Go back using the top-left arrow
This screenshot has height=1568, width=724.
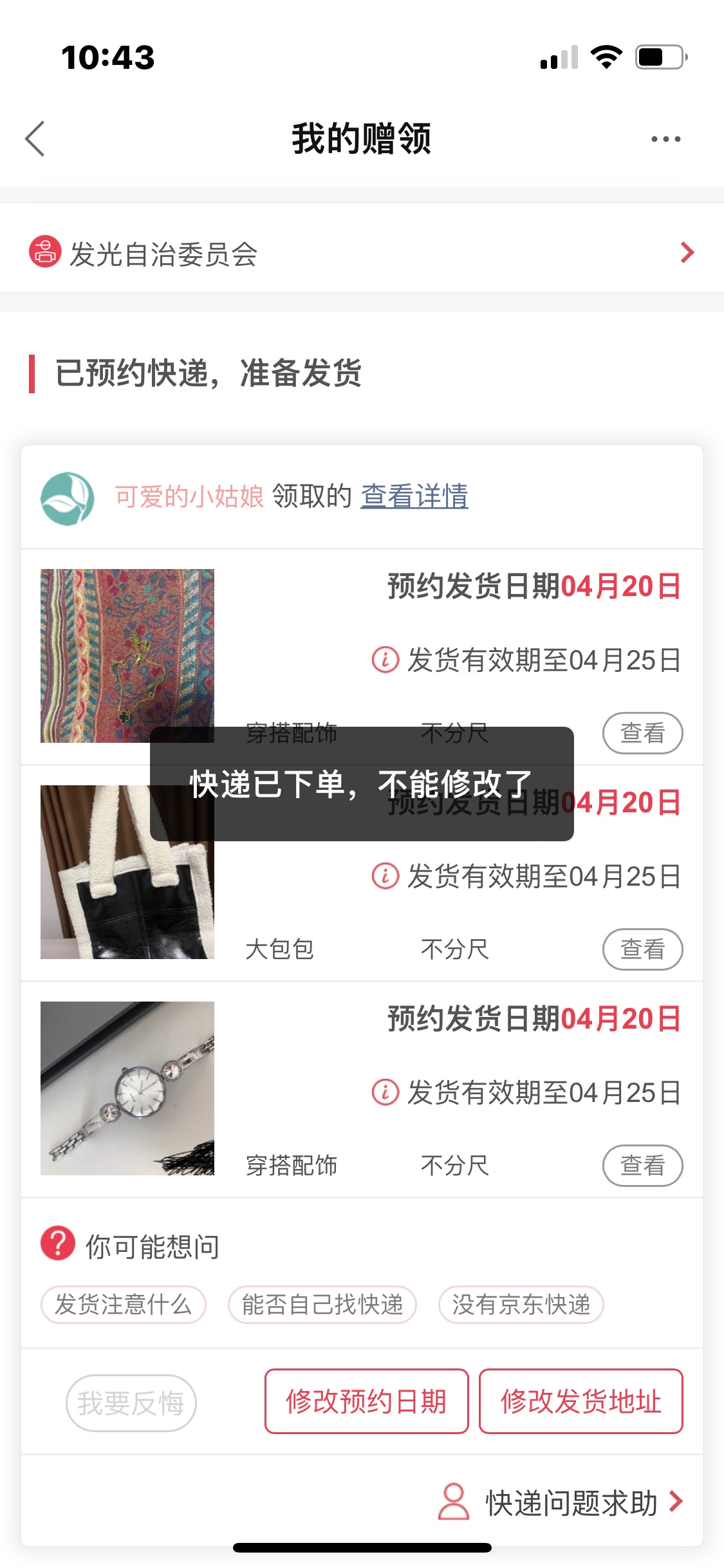(35, 138)
